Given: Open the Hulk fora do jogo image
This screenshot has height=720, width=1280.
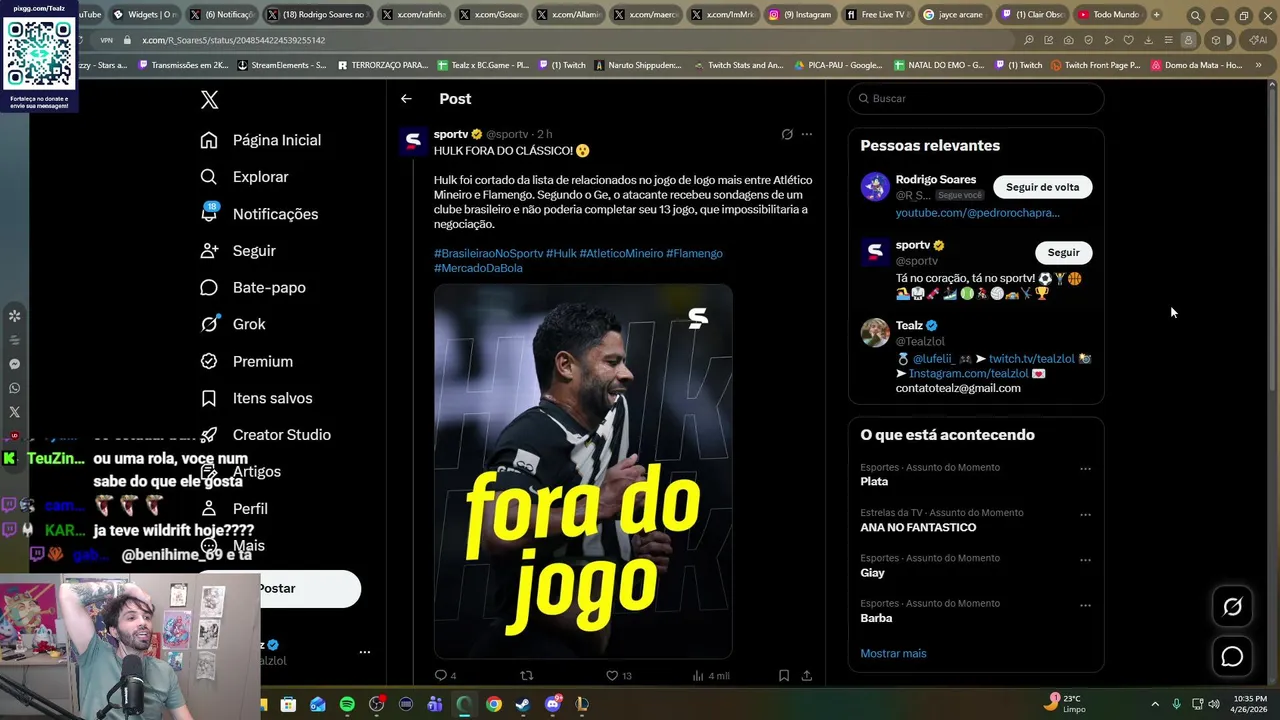Looking at the screenshot, I should (583, 470).
